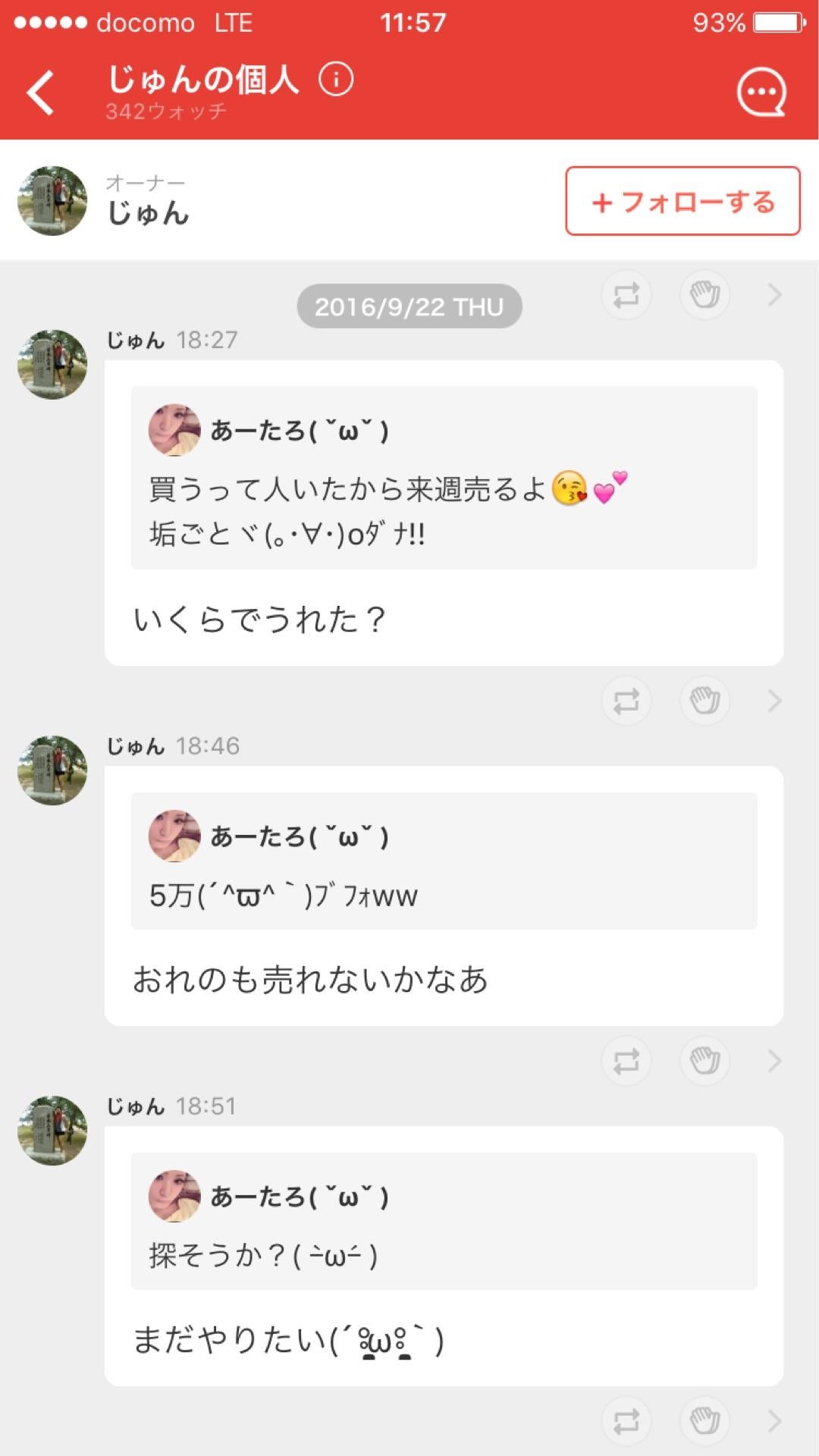The image size is (819, 1456).
Task: Tap the clap icon at the screen bottom
Action: pos(707,1422)
